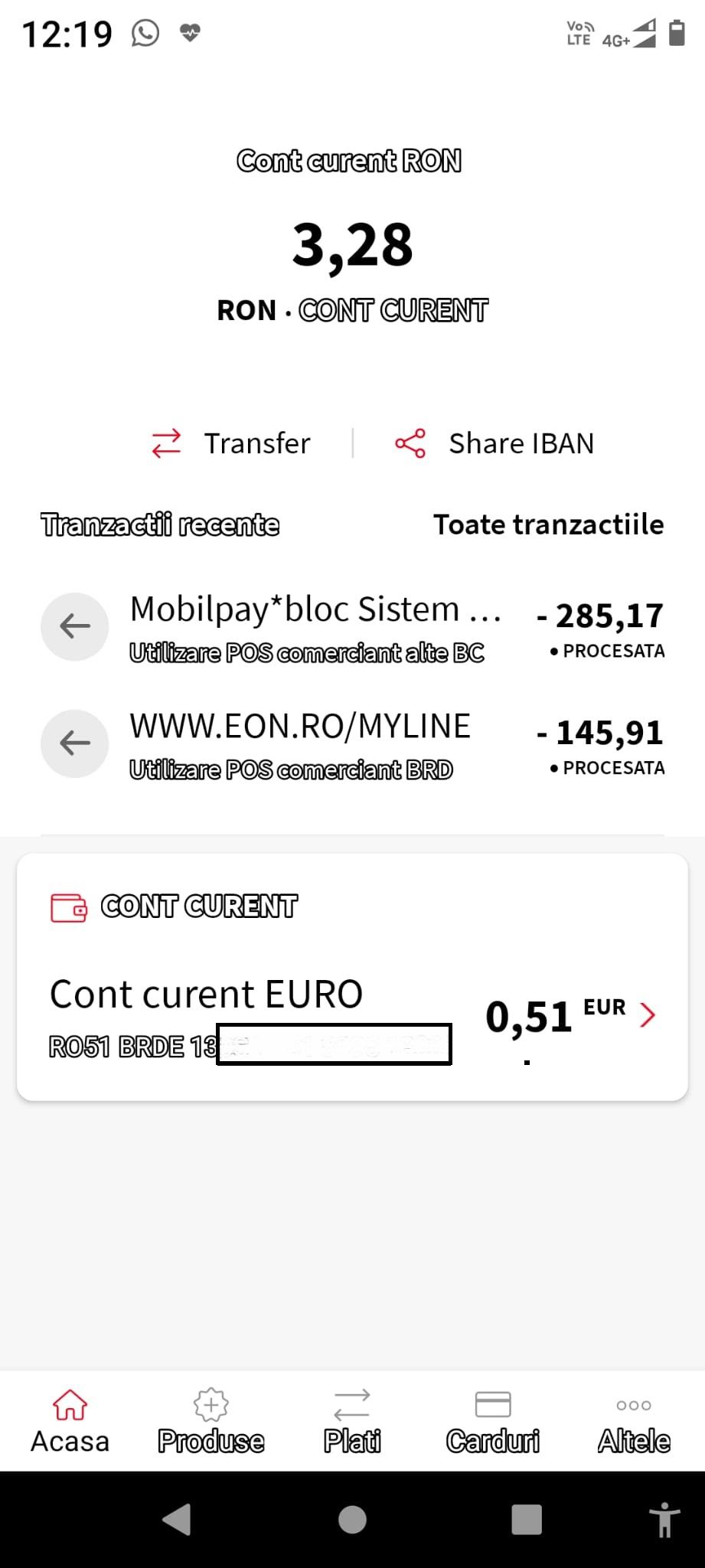Open the Altele menu tab
The image size is (705, 1568).
(634, 1421)
